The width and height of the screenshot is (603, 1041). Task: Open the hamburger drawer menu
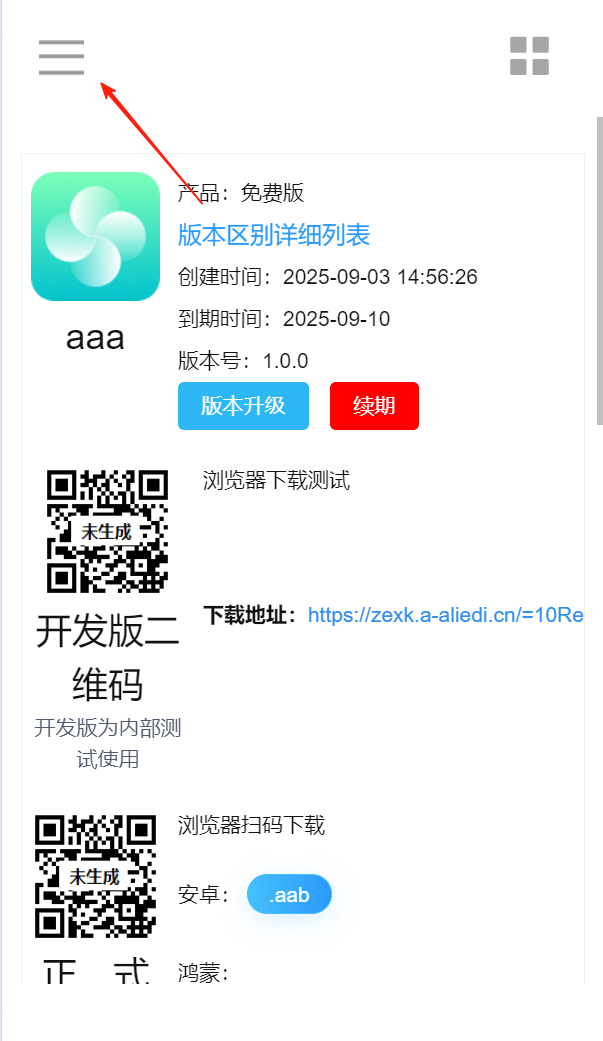[x=61, y=57]
